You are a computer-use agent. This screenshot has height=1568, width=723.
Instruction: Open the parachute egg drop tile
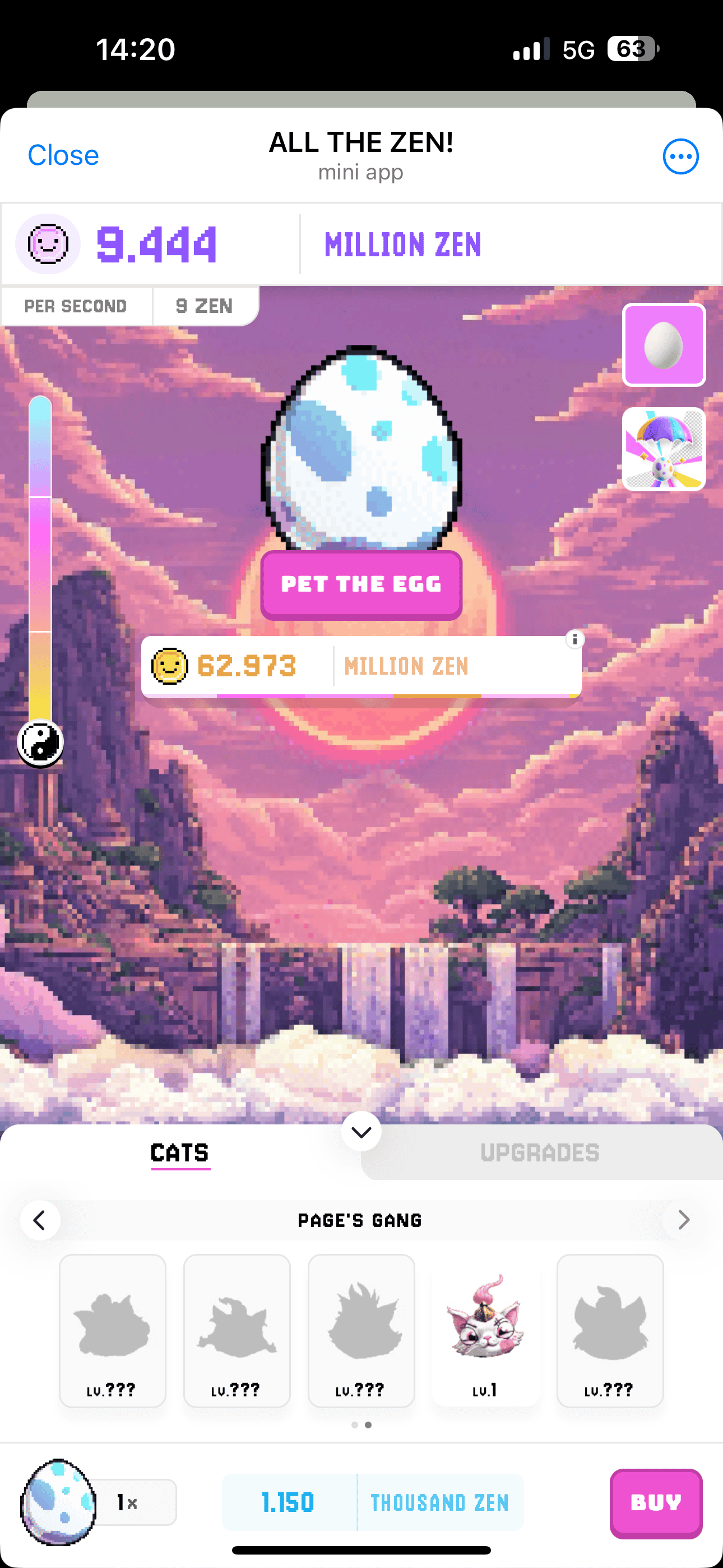pos(664,449)
